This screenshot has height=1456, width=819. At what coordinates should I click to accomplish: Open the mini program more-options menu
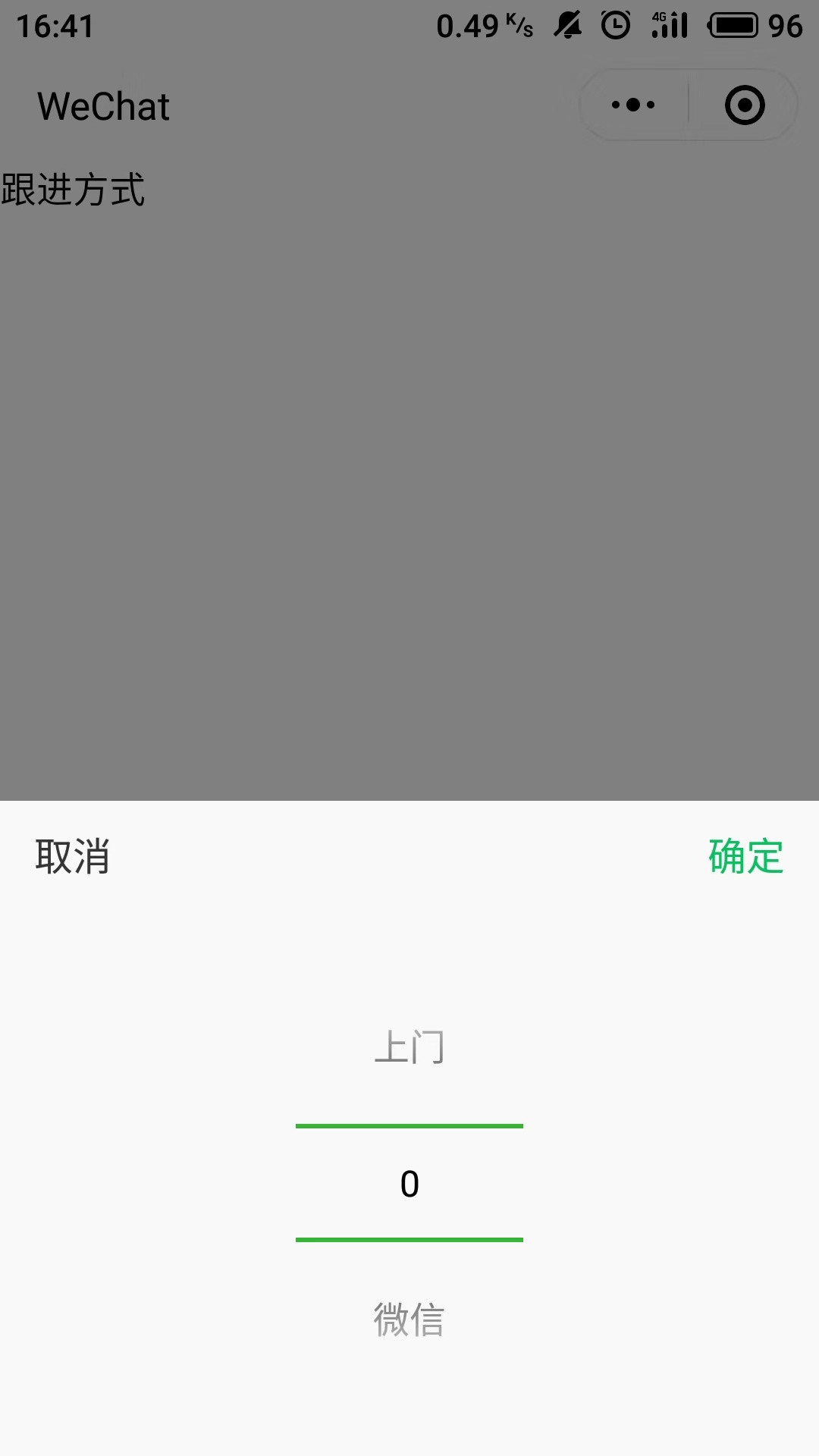633,105
